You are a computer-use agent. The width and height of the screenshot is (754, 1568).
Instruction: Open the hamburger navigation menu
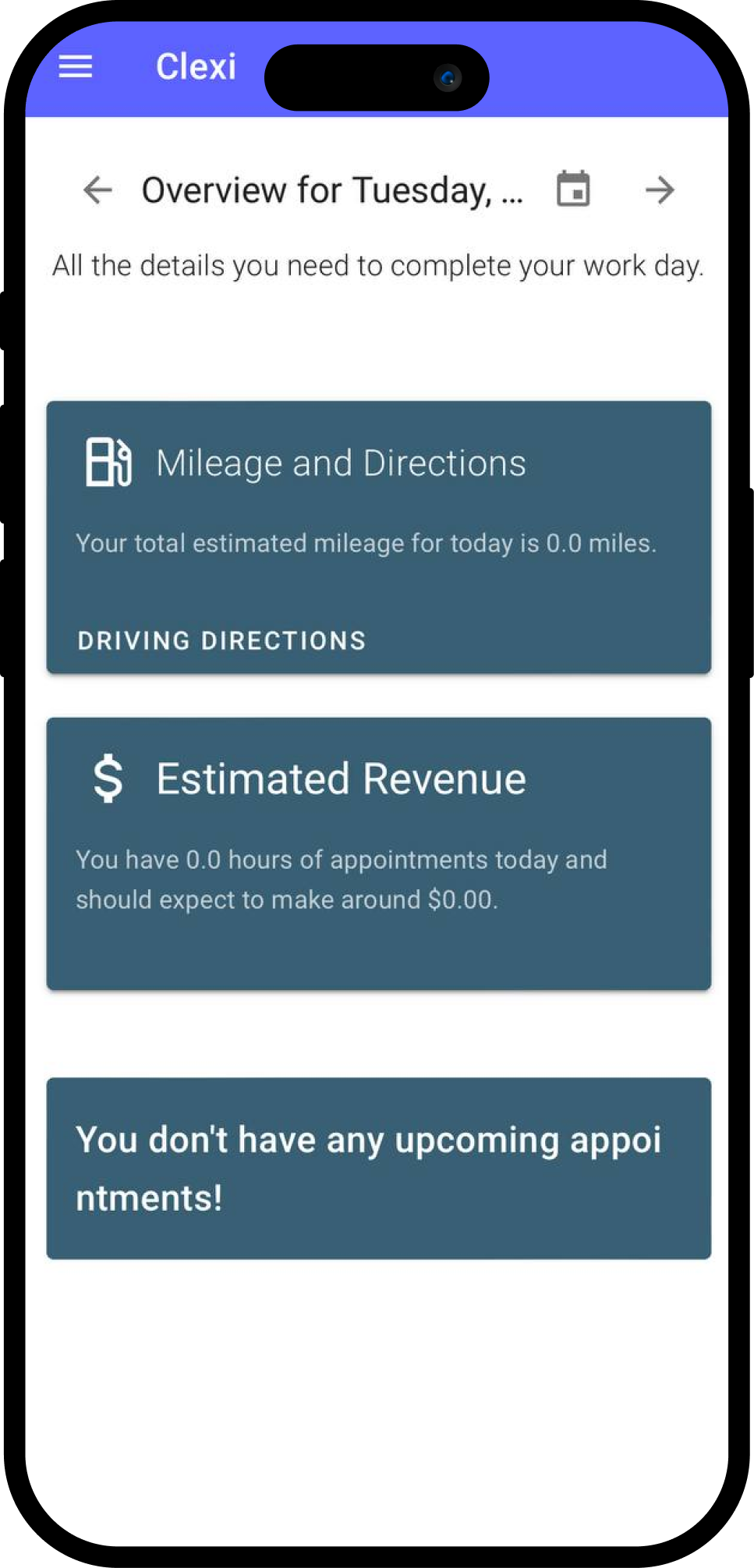[76, 67]
